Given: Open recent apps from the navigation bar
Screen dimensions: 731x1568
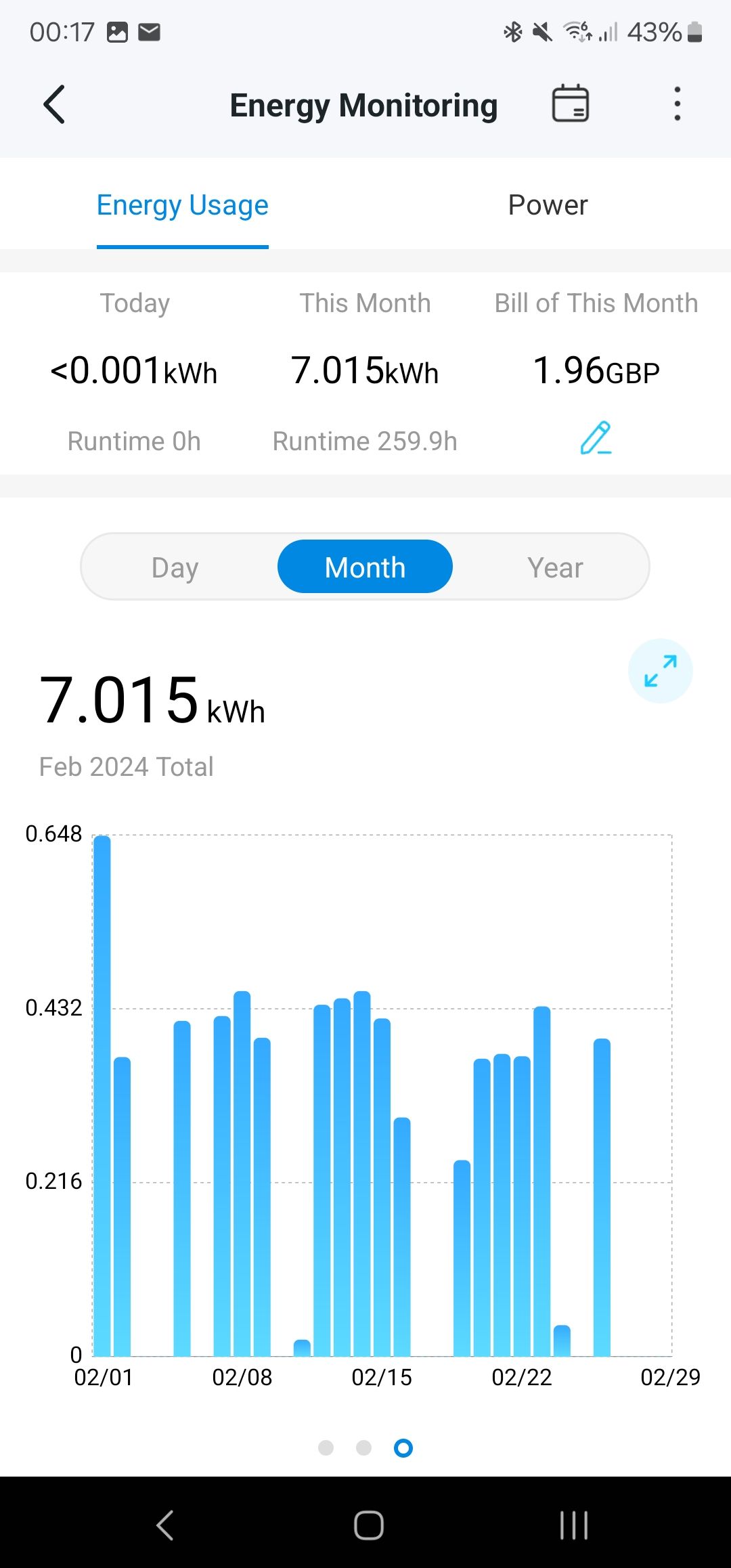Looking at the screenshot, I should point(574,1525).
